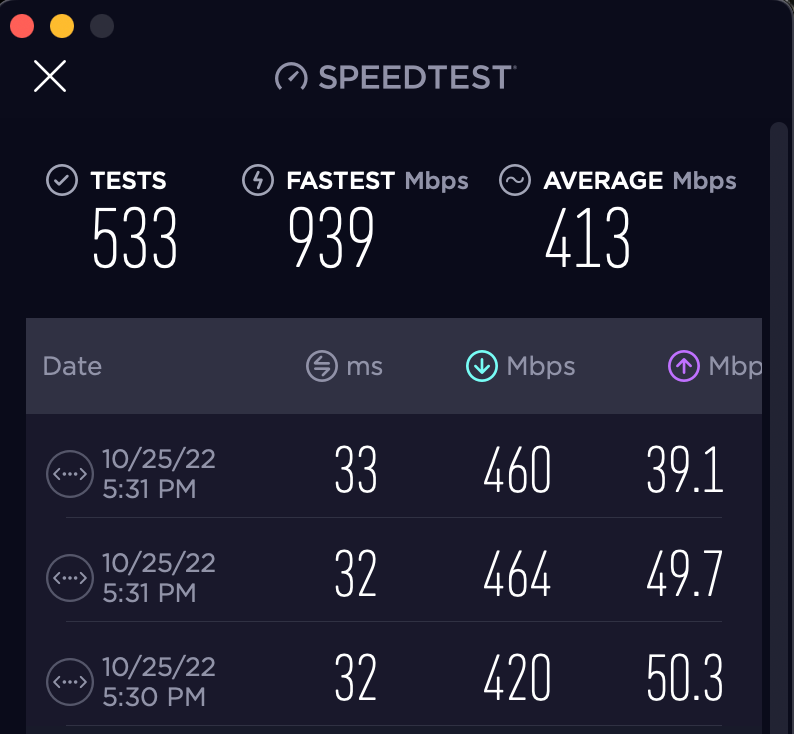Image resolution: width=794 pixels, height=734 pixels.
Task: Minimize the window with the yellow button
Action: 62,26
